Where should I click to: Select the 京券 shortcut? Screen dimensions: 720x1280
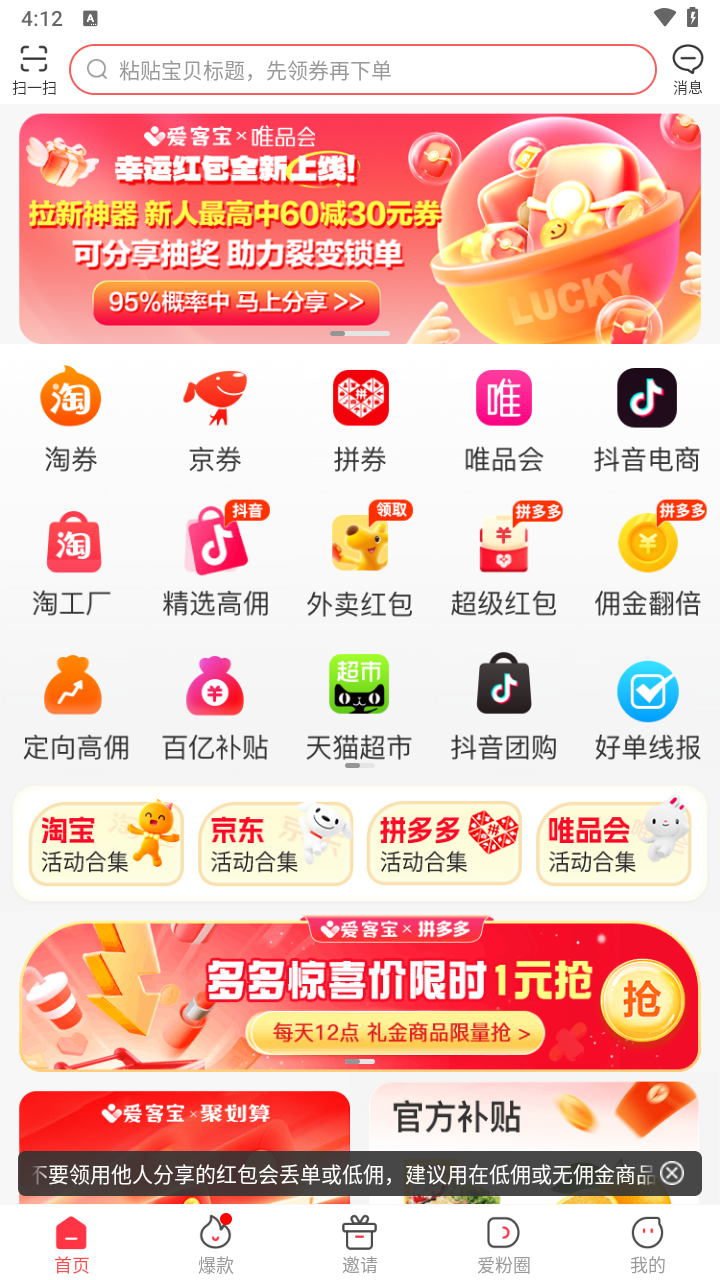[x=215, y=418]
